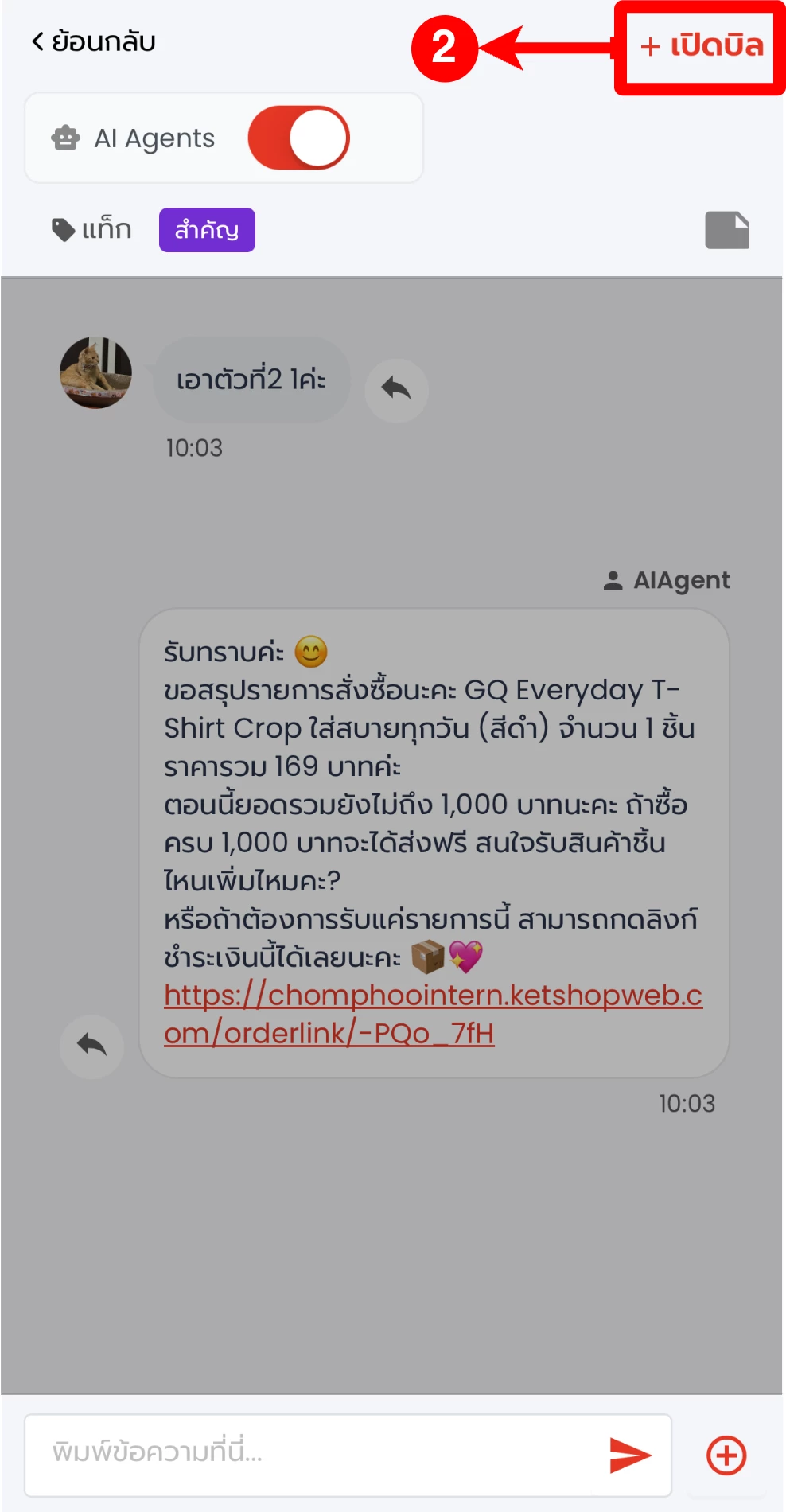The image size is (786, 1512).
Task: Focus the พิมพ์ข้อความที่นี่ message field
Action: [x=318, y=1453]
